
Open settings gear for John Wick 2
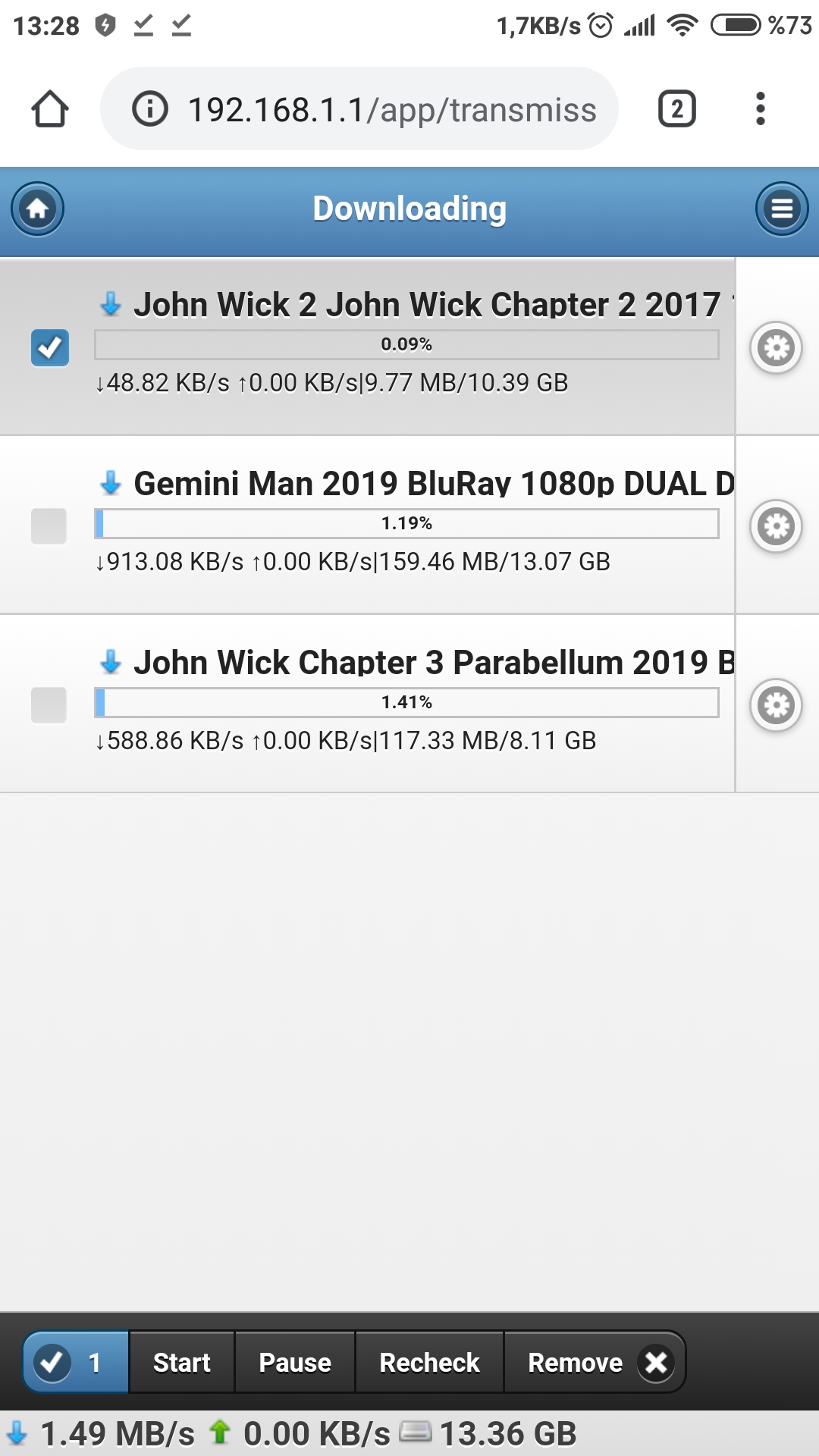click(776, 348)
